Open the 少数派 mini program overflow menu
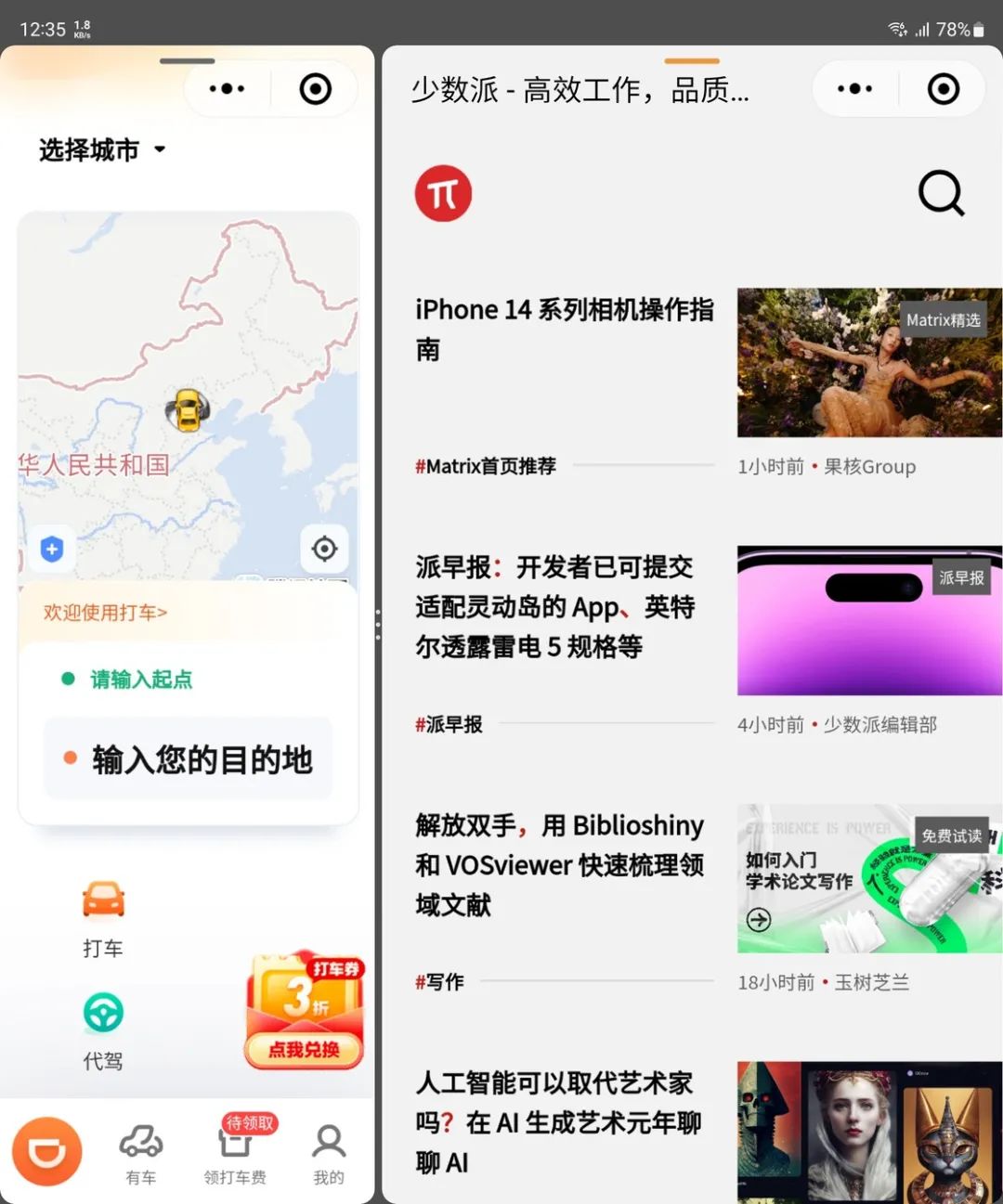 point(854,89)
